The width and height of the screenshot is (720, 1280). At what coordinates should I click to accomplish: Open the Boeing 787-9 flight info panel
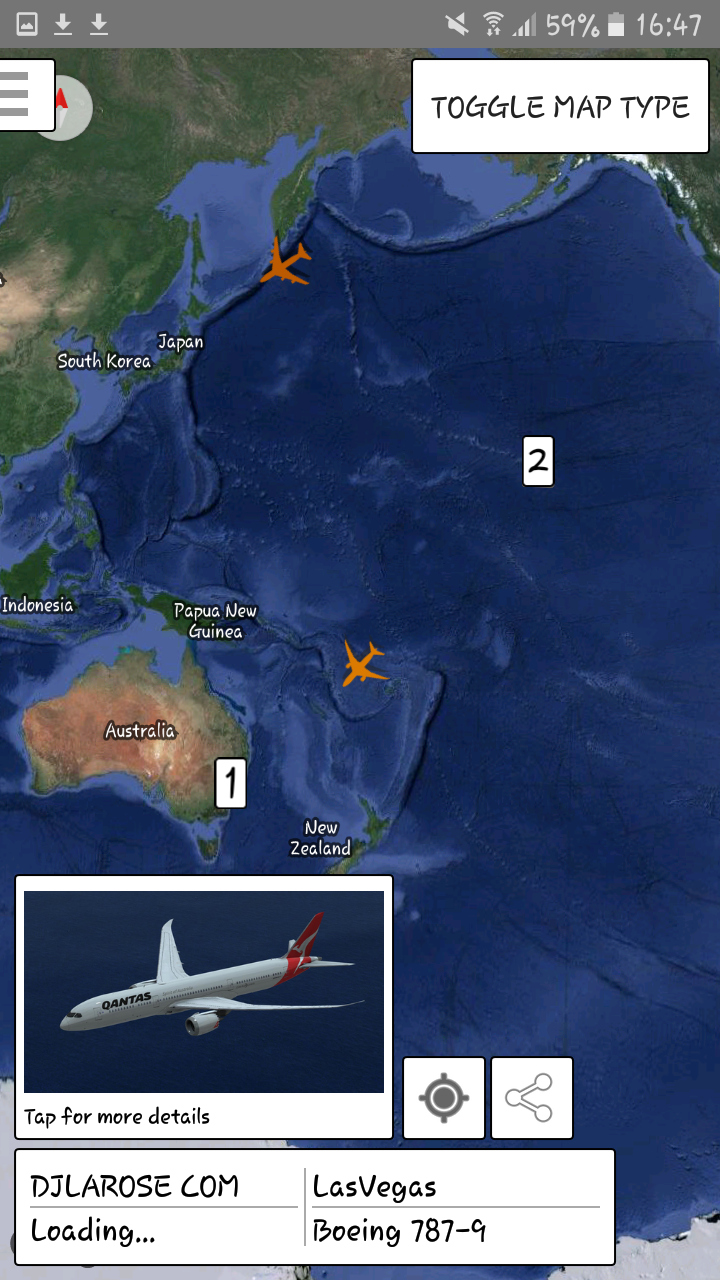coord(314,1208)
